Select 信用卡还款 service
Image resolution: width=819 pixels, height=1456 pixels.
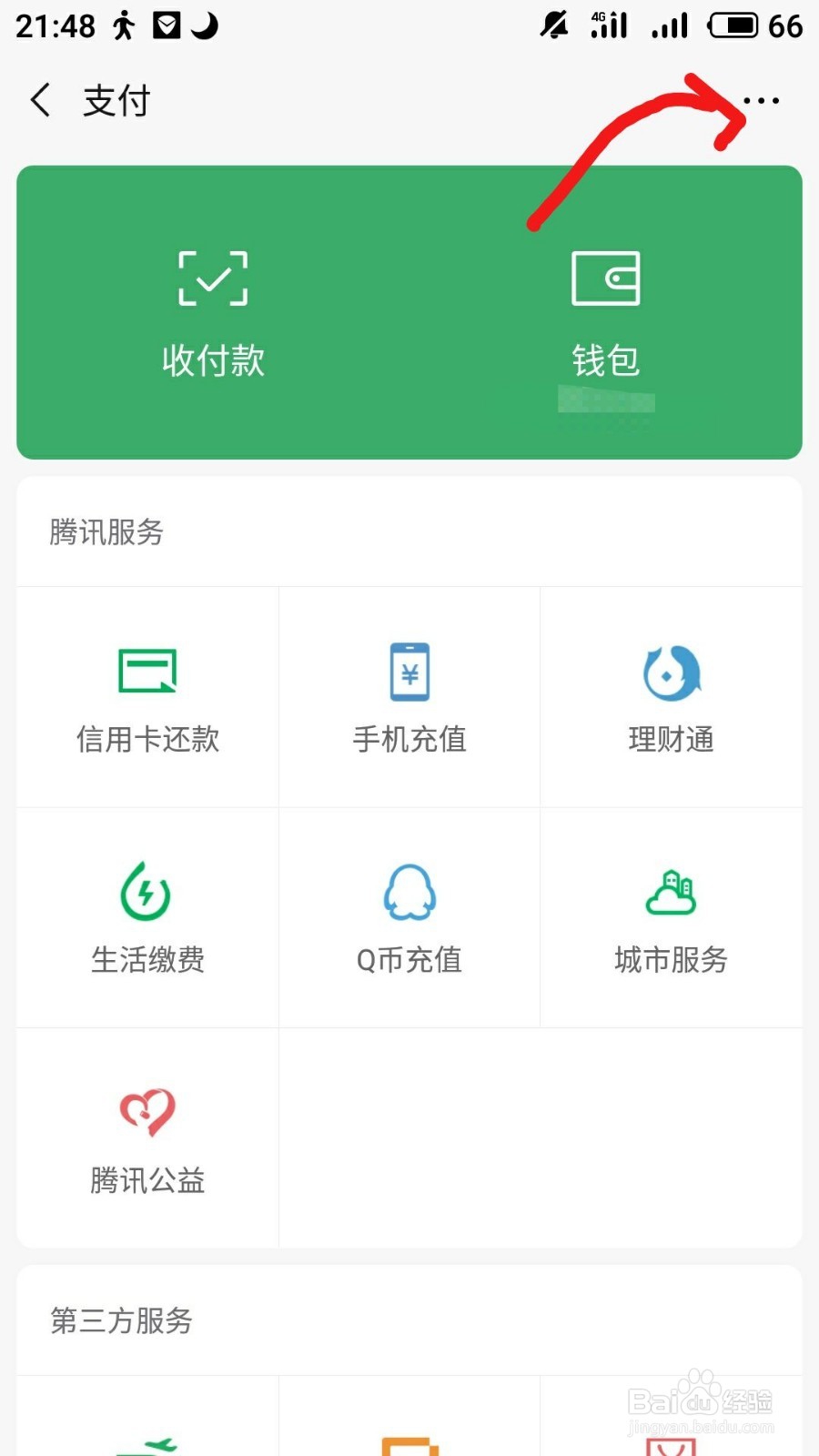pos(147,698)
